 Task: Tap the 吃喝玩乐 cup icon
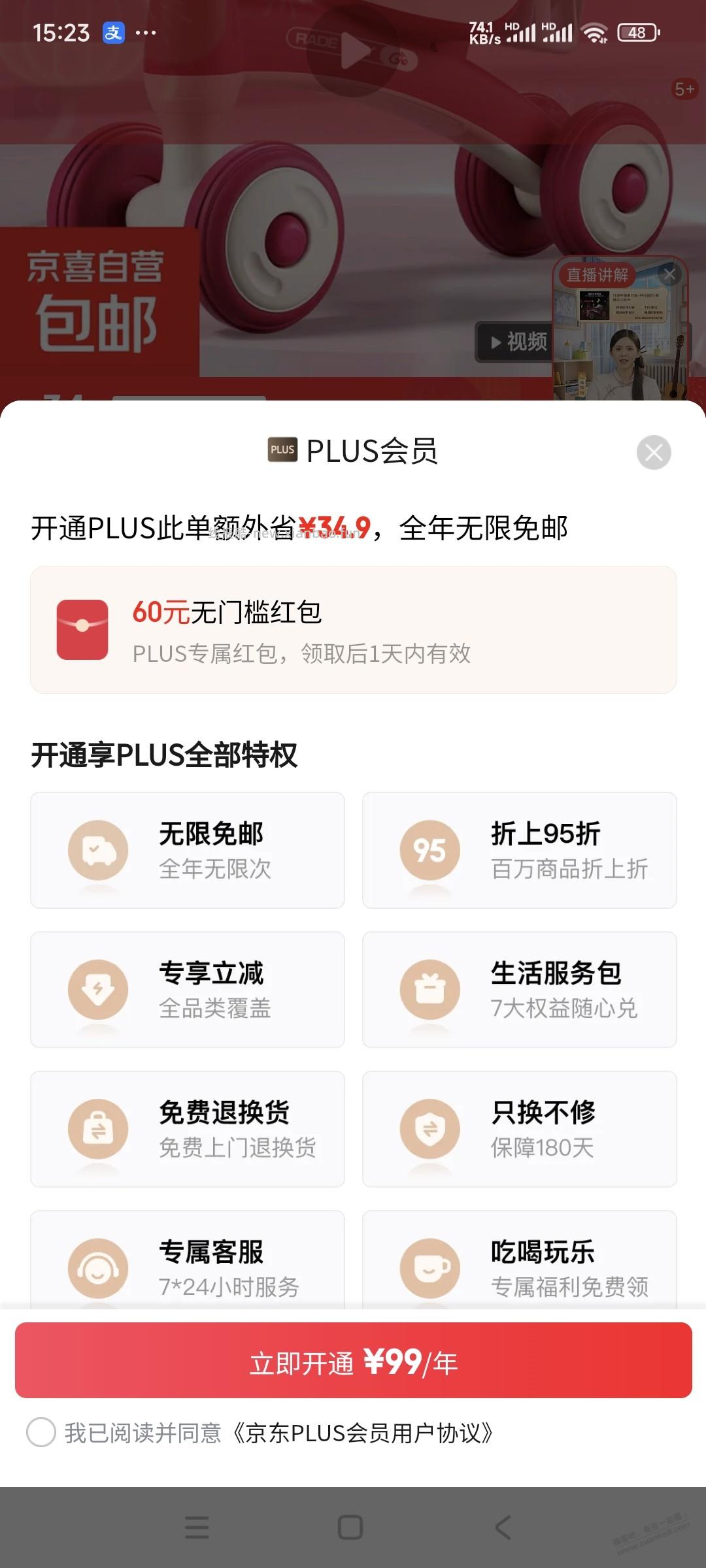tap(428, 1266)
